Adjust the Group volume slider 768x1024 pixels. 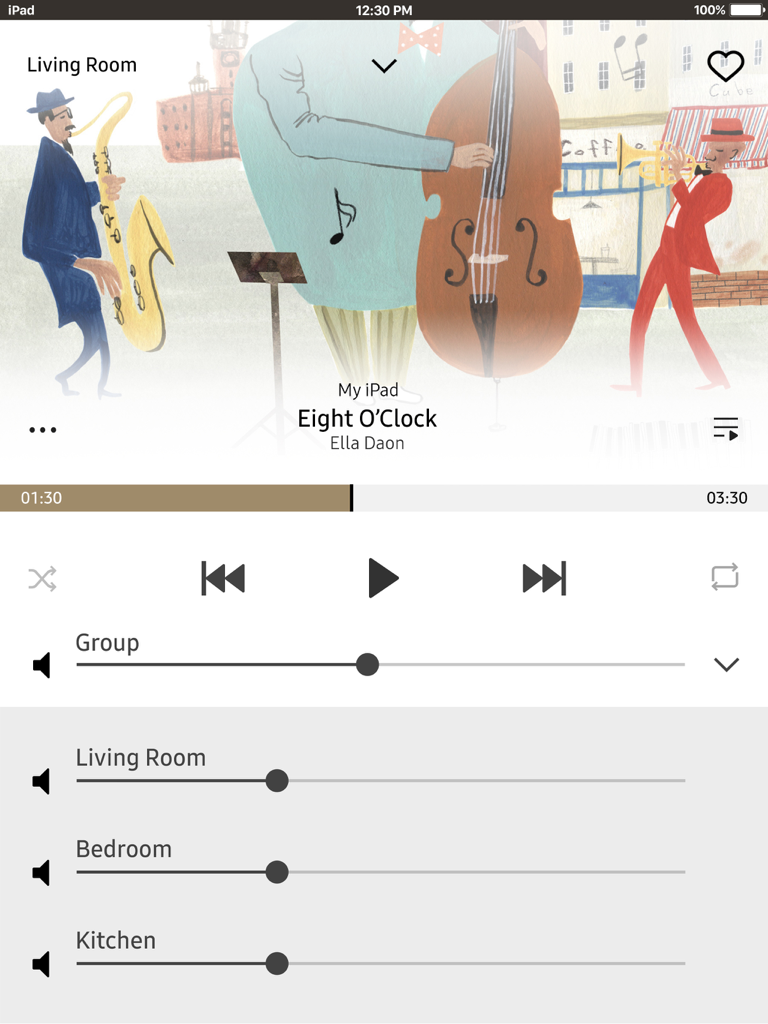click(368, 664)
